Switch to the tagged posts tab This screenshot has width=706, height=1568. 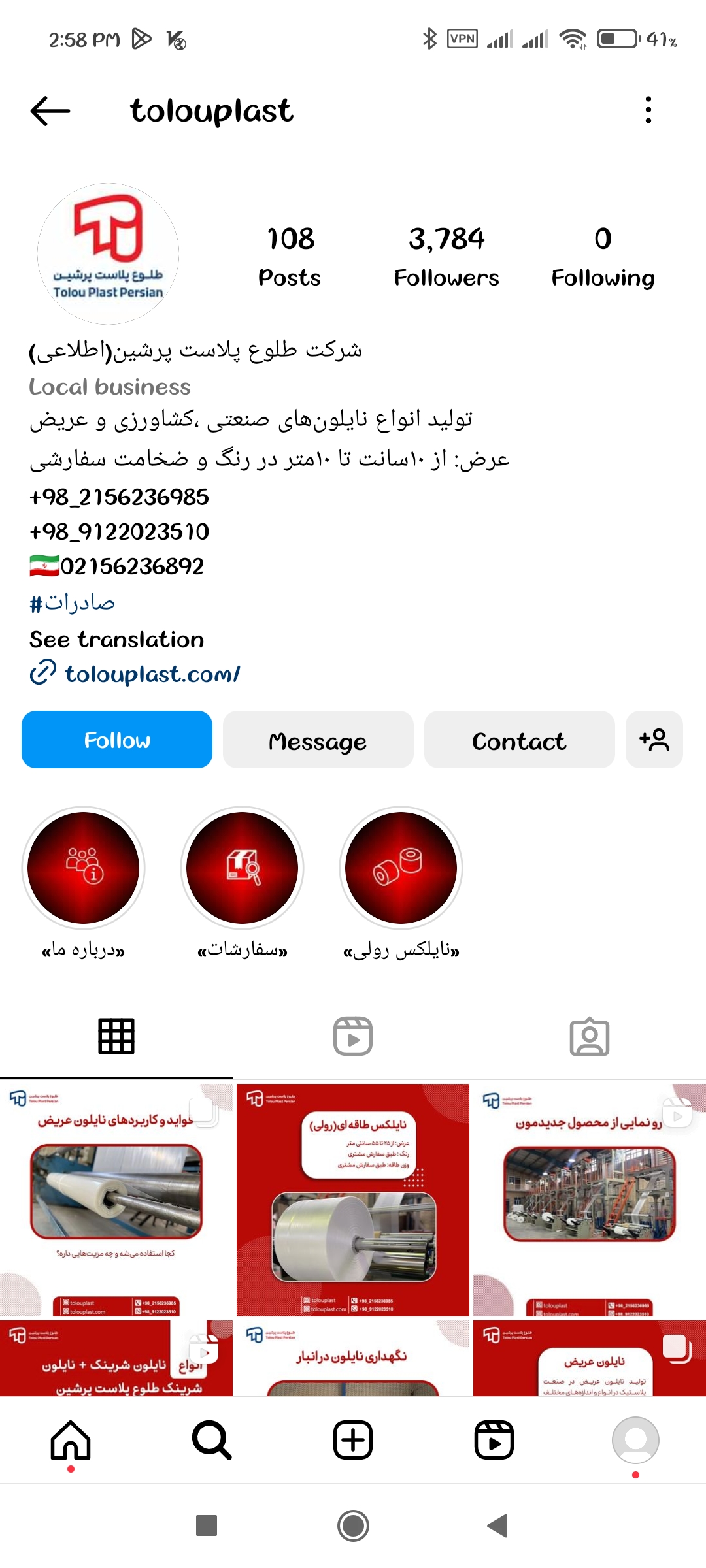[589, 1036]
